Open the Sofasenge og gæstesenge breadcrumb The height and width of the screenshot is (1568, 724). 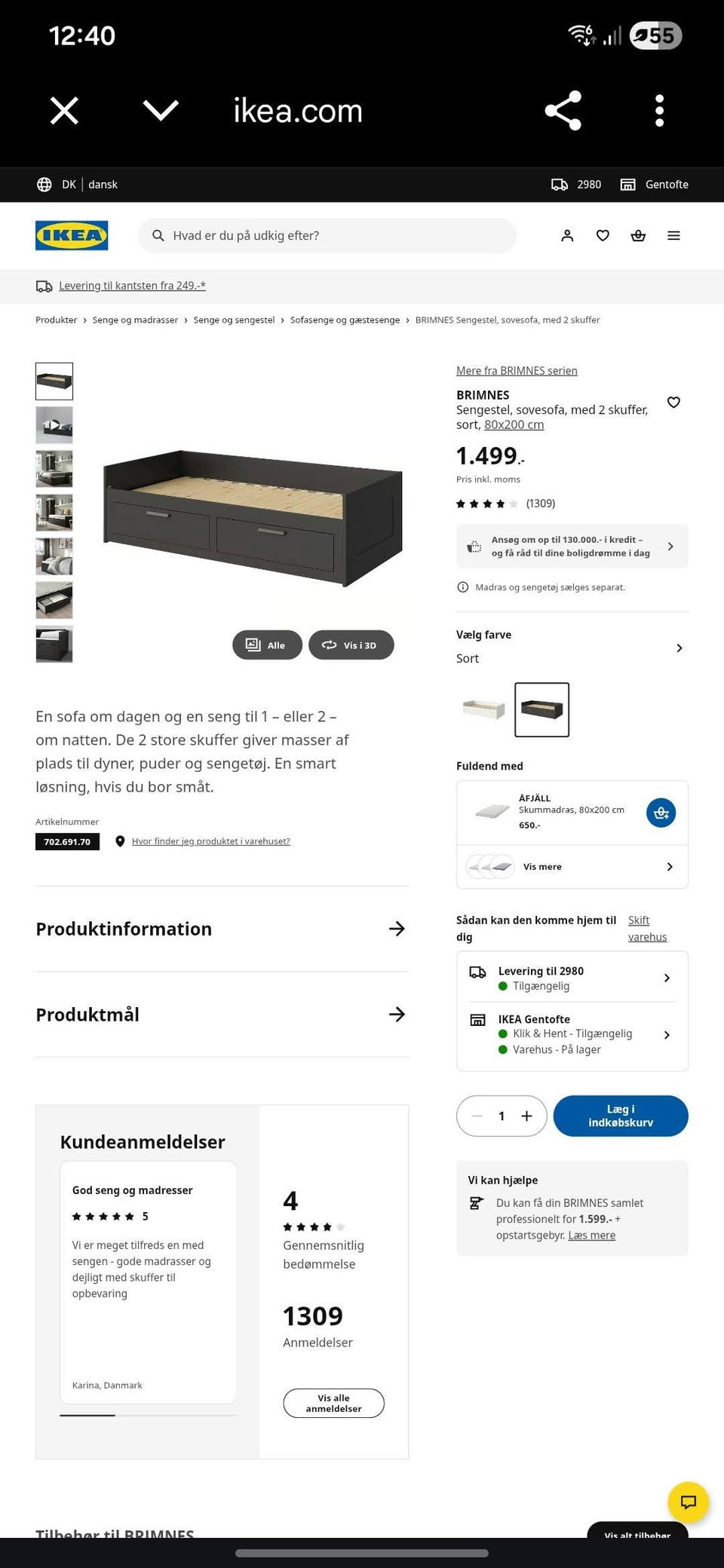(x=345, y=320)
